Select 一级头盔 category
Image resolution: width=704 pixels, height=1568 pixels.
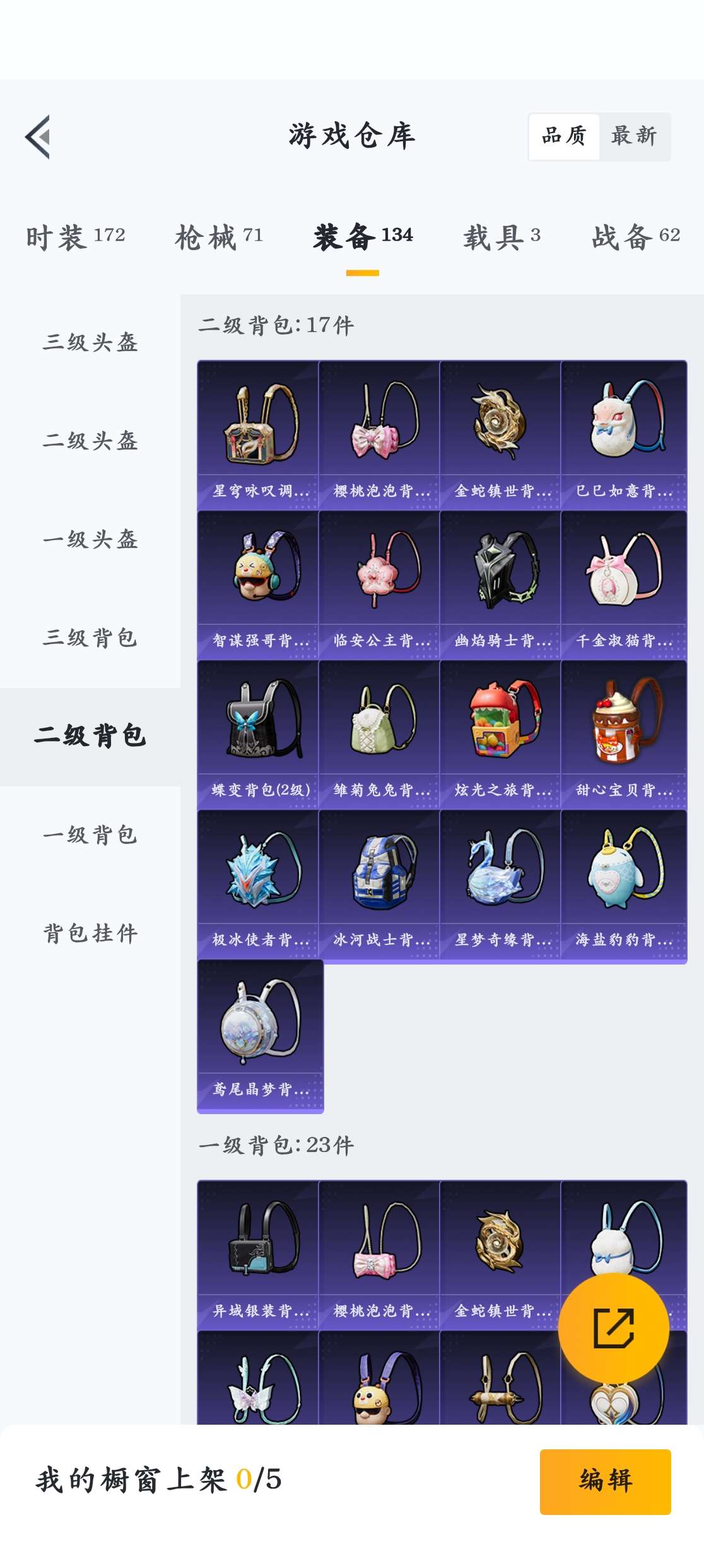coord(90,539)
